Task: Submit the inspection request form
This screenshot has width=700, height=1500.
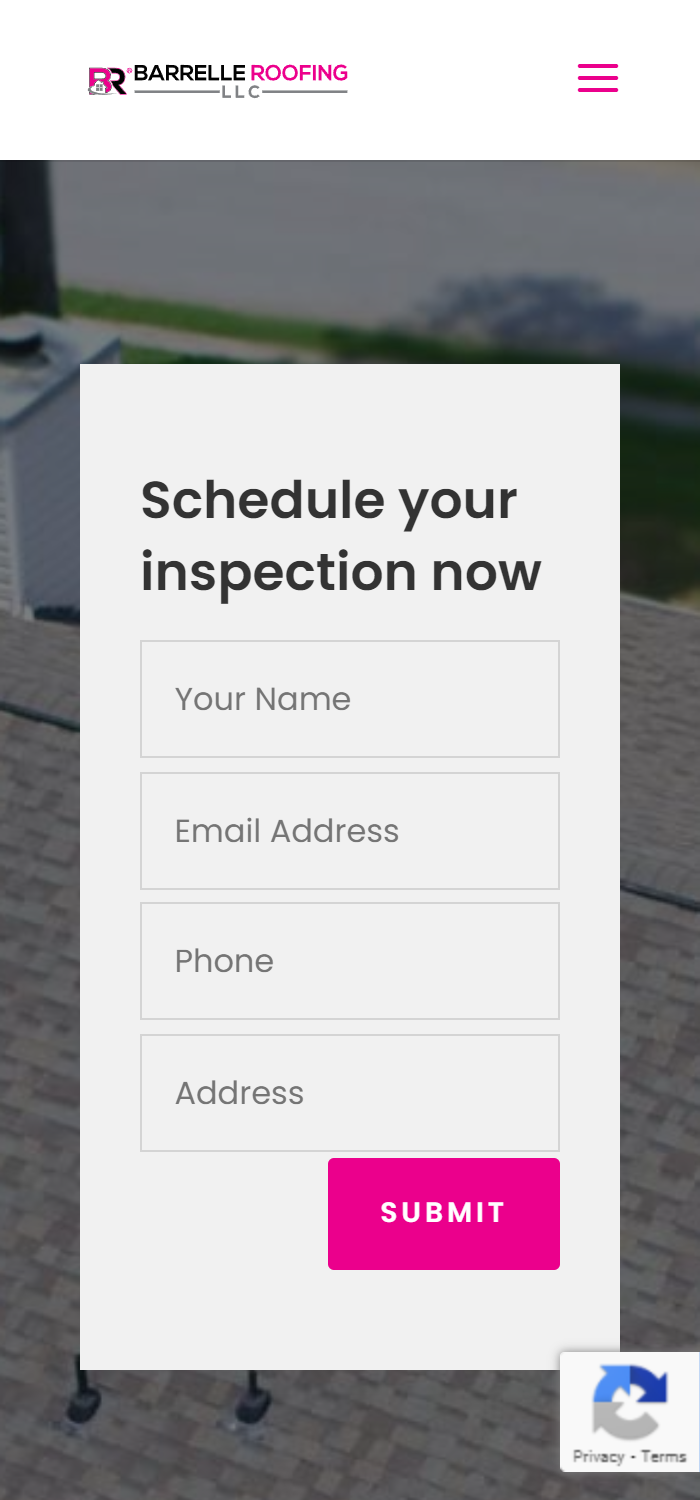Action: click(x=443, y=1213)
